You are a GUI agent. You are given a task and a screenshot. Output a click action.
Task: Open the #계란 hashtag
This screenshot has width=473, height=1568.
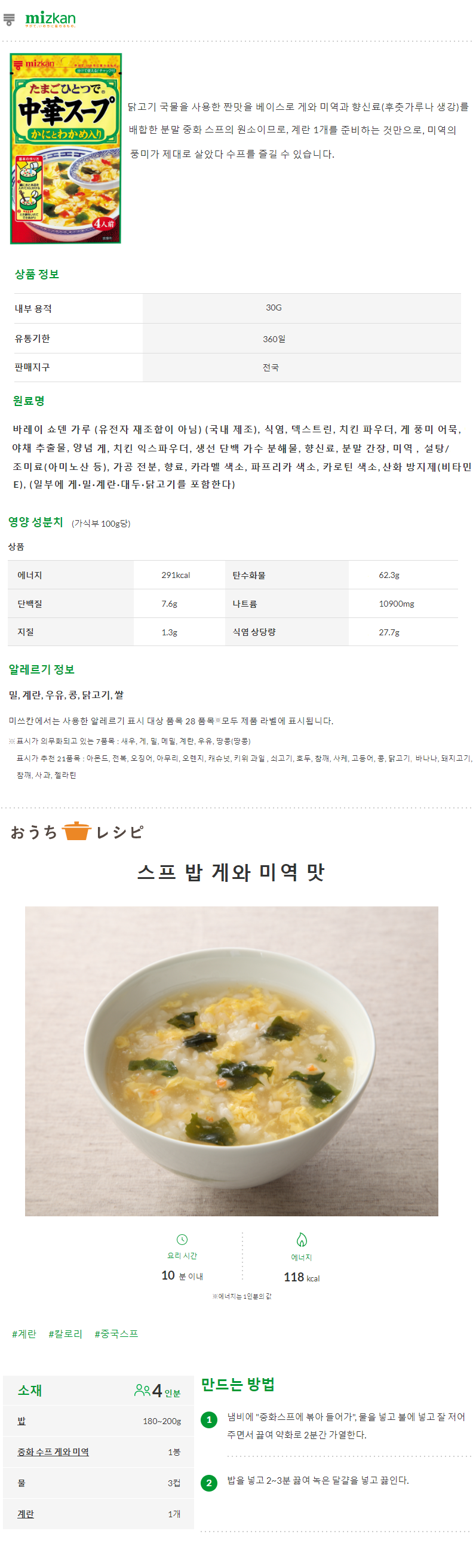click(x=24, y=1334)
